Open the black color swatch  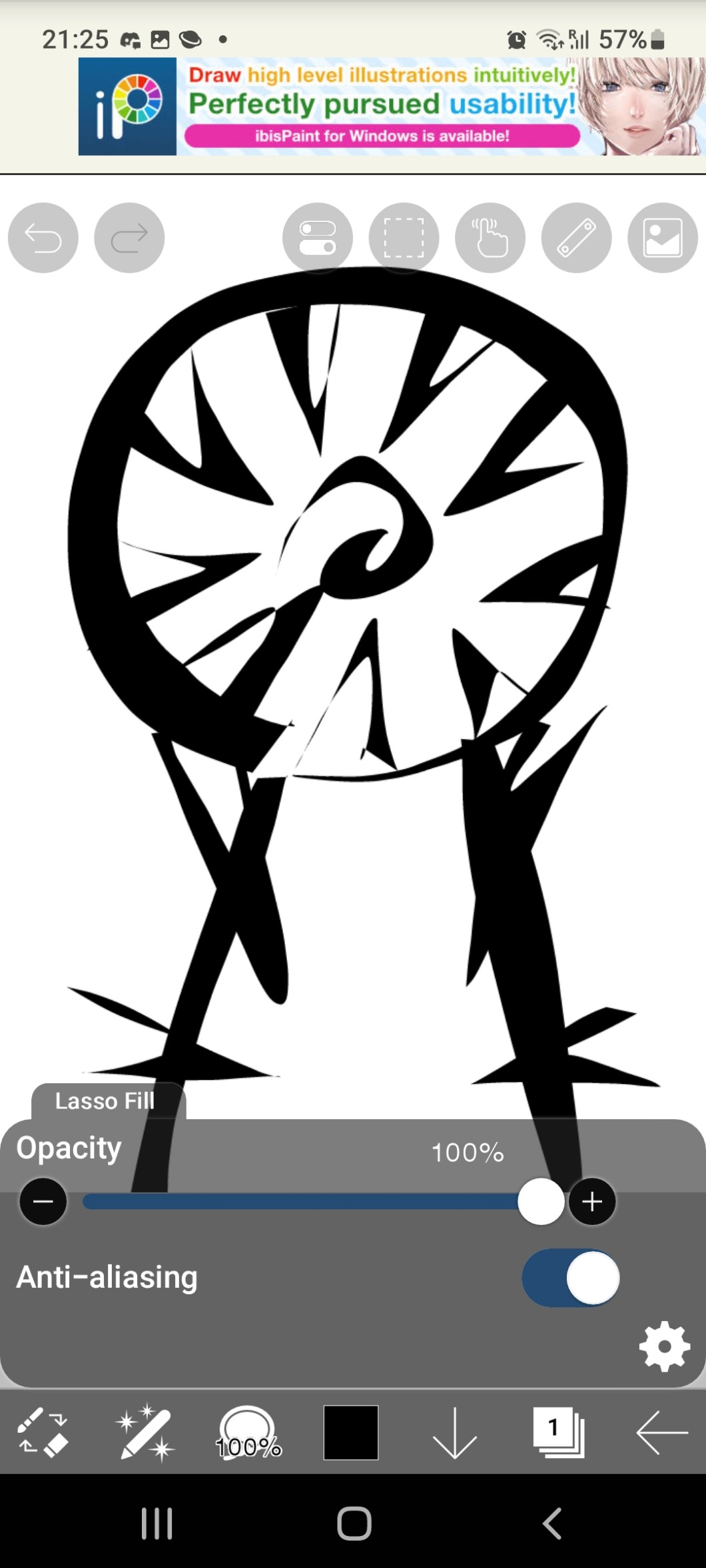(351, 1432)
